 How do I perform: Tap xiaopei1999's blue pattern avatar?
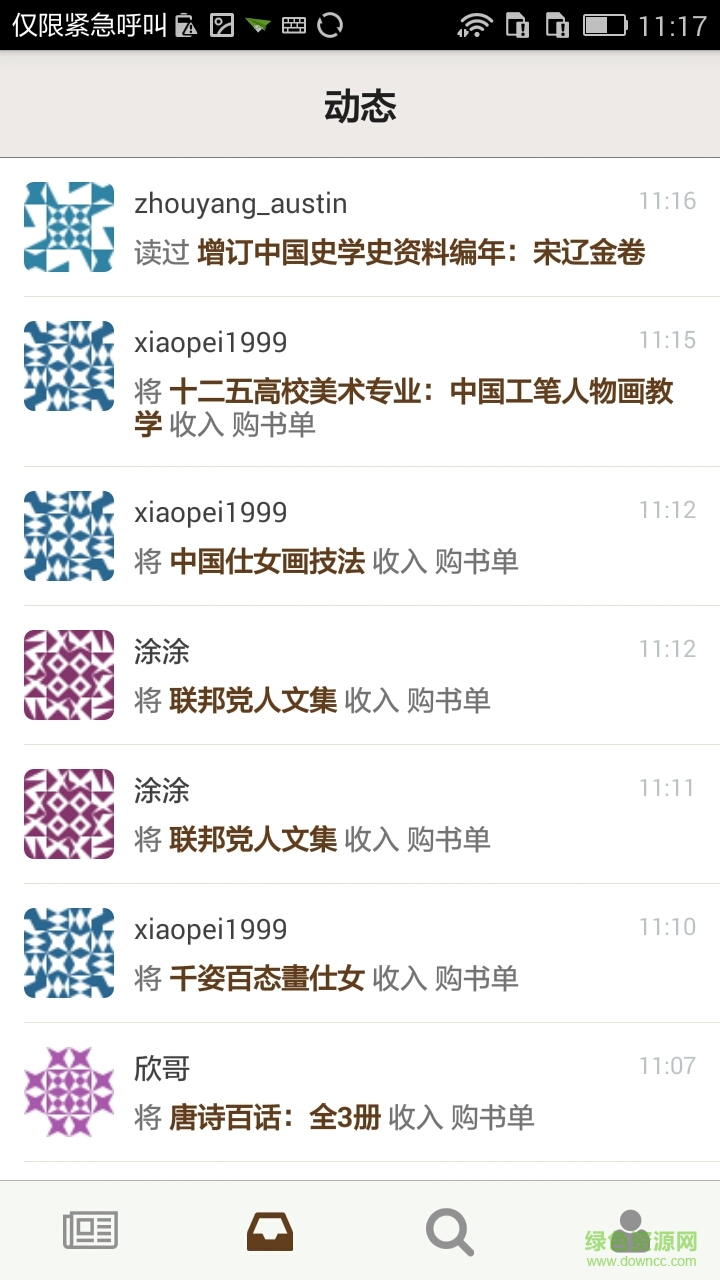point(68,366)
